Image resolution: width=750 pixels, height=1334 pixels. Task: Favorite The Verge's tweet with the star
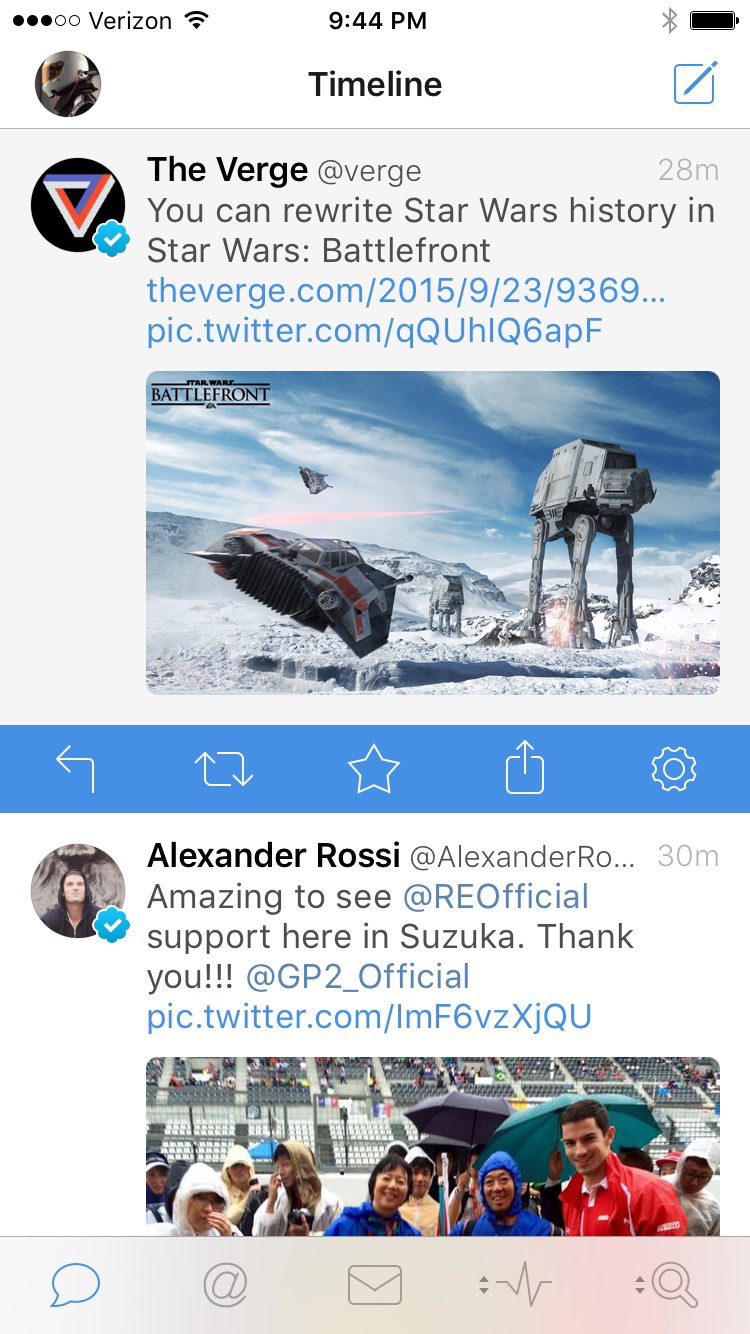tap(374, 769)
